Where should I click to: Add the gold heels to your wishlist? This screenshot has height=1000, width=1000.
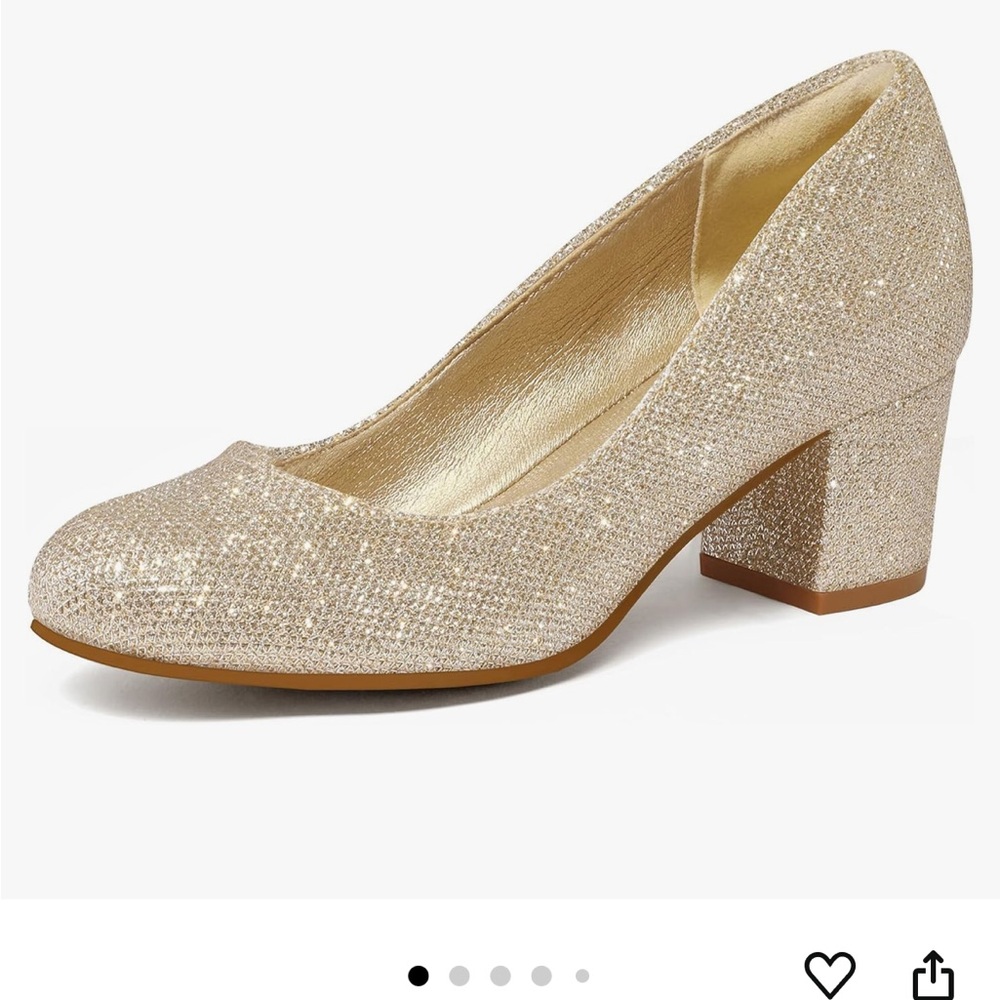point(829,973)
